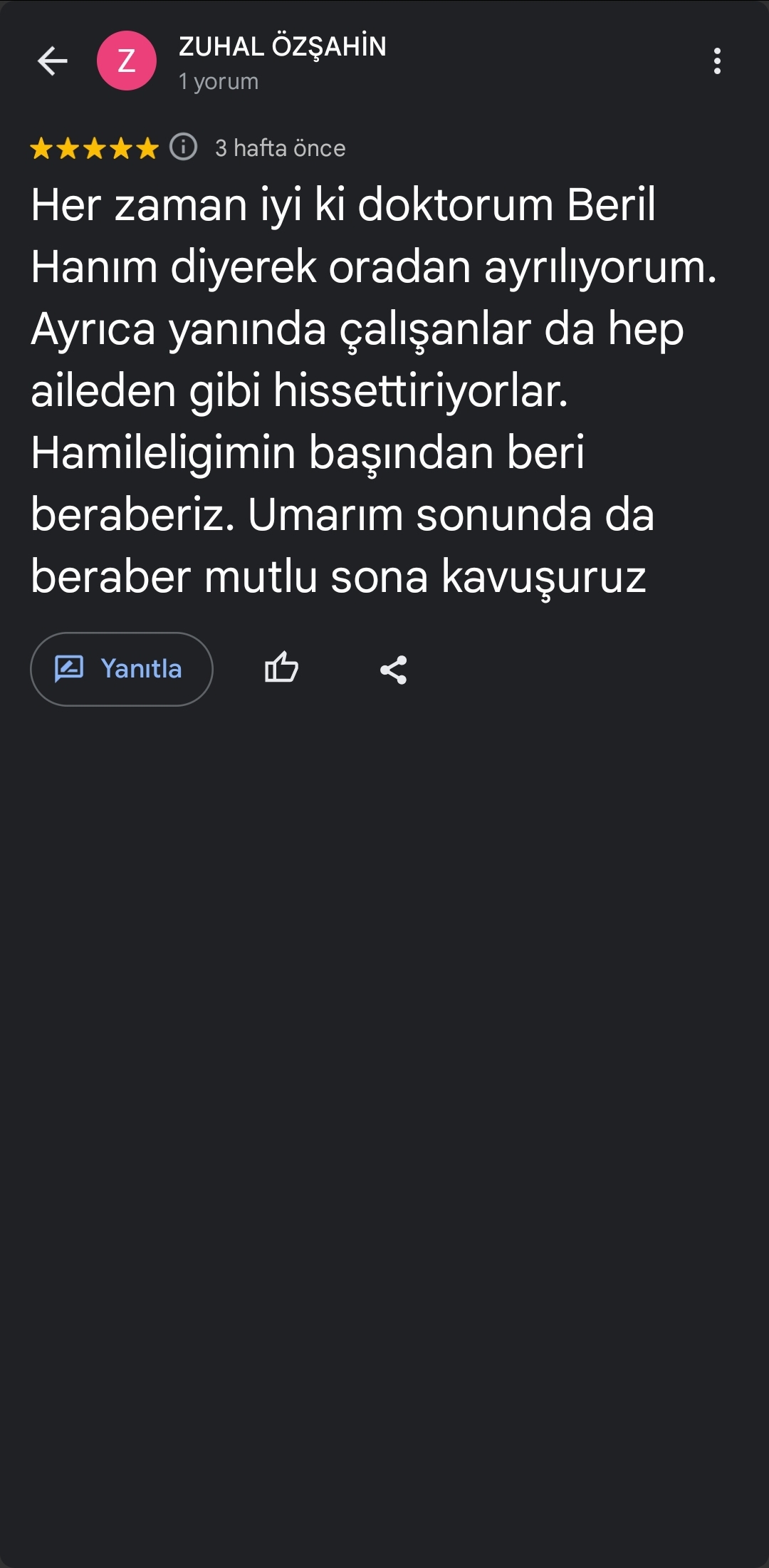Tap the info icon beside the stars
This screenshot has height=1568, width=769.
(x=184, y=147)
